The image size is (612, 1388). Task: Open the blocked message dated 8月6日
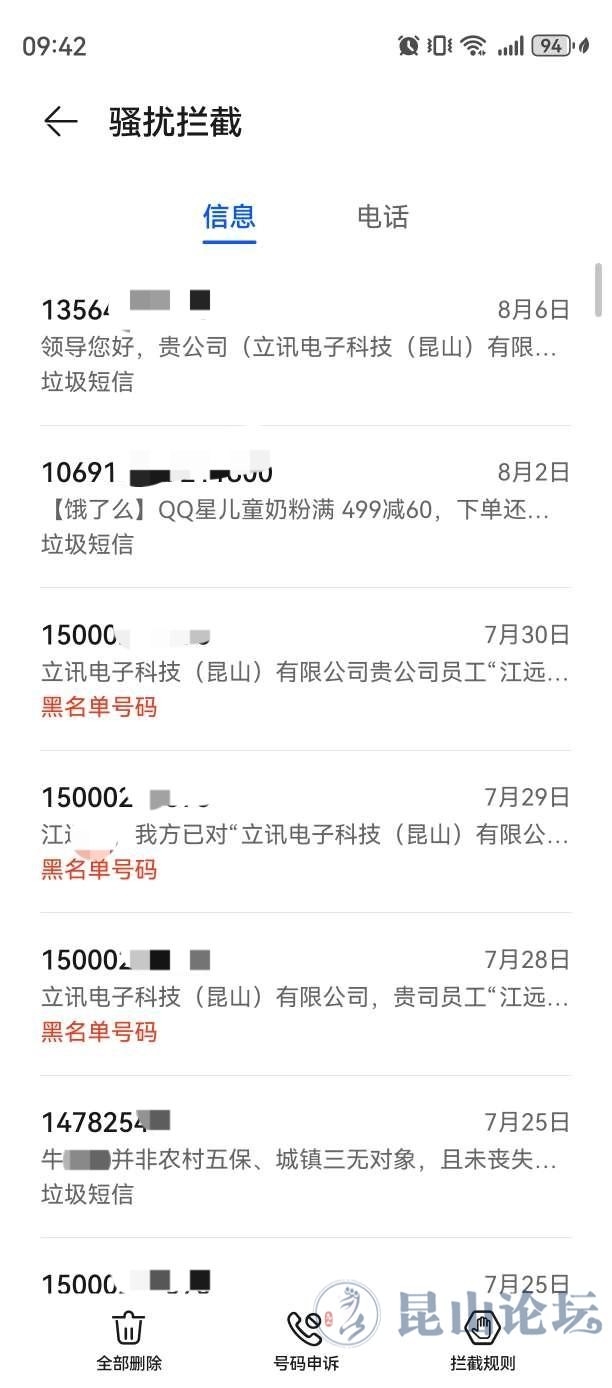tap(305, 344)
